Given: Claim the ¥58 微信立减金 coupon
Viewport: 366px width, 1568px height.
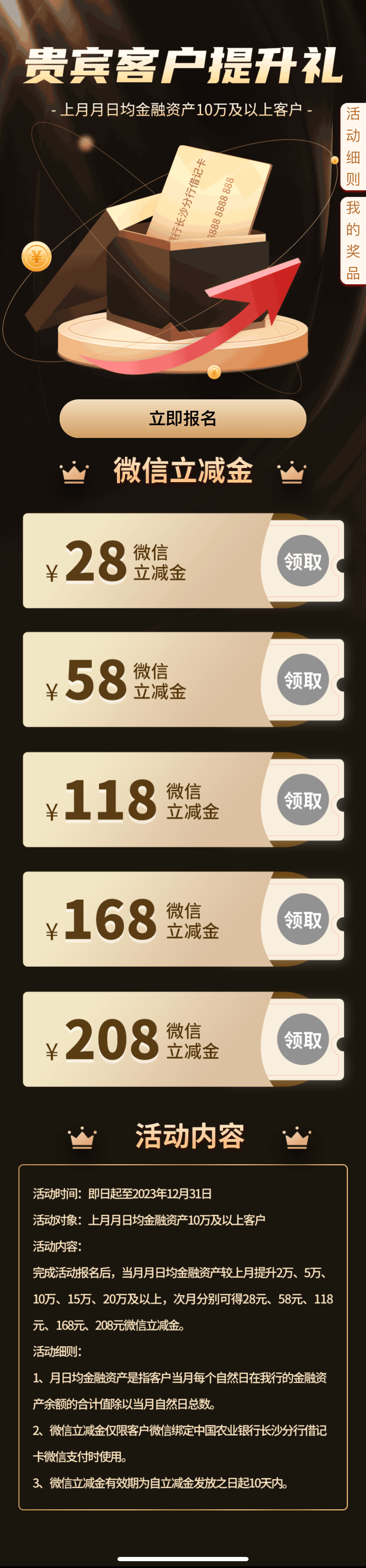Looking at the screenshot, I should coord(303,679).
